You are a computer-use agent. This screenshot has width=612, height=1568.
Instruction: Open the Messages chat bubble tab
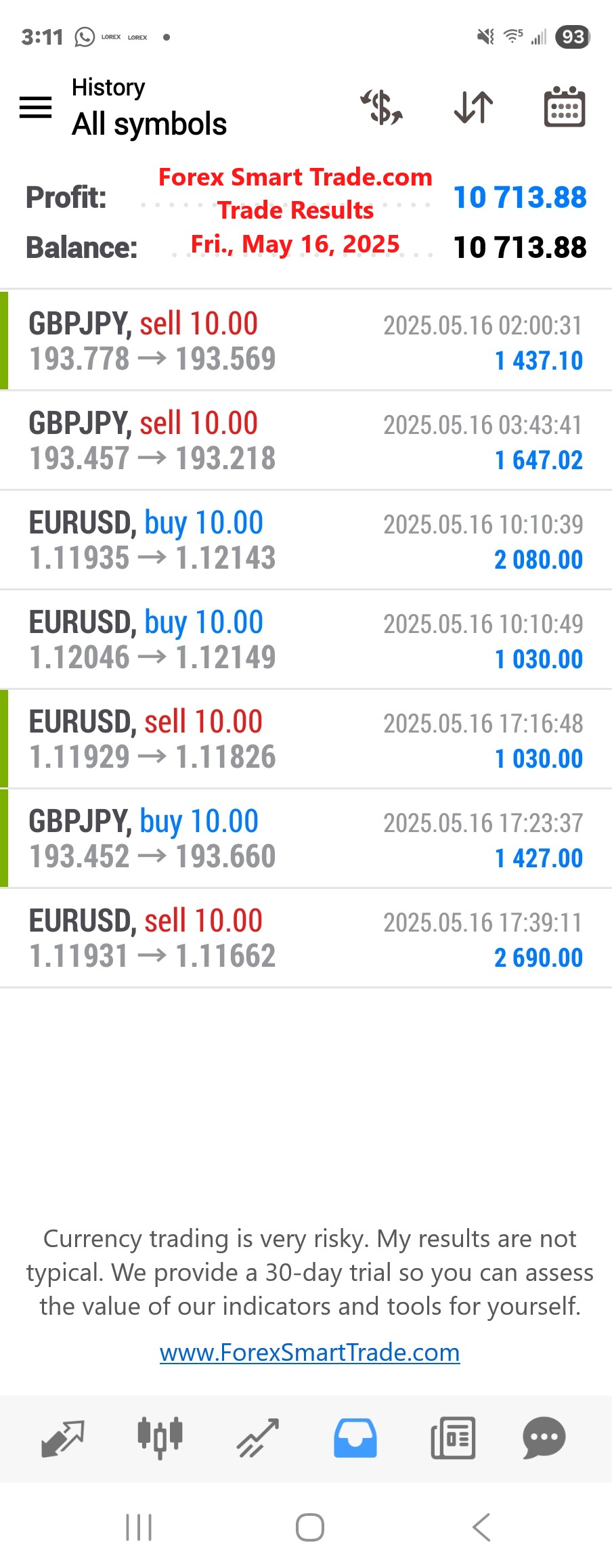point(544,1437)
